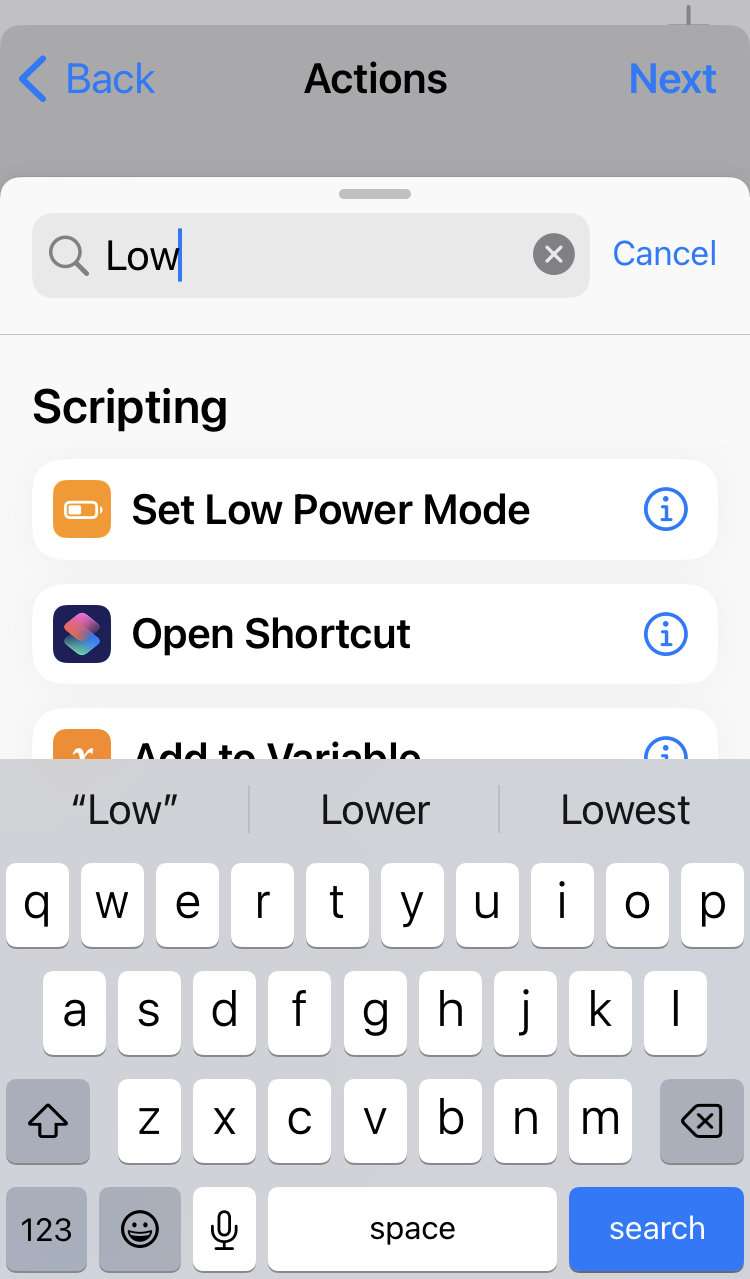The width and height of the screenshot is (750, 1279).
Task: Add the Set Low Power Mode action
Action: point(330,510)
